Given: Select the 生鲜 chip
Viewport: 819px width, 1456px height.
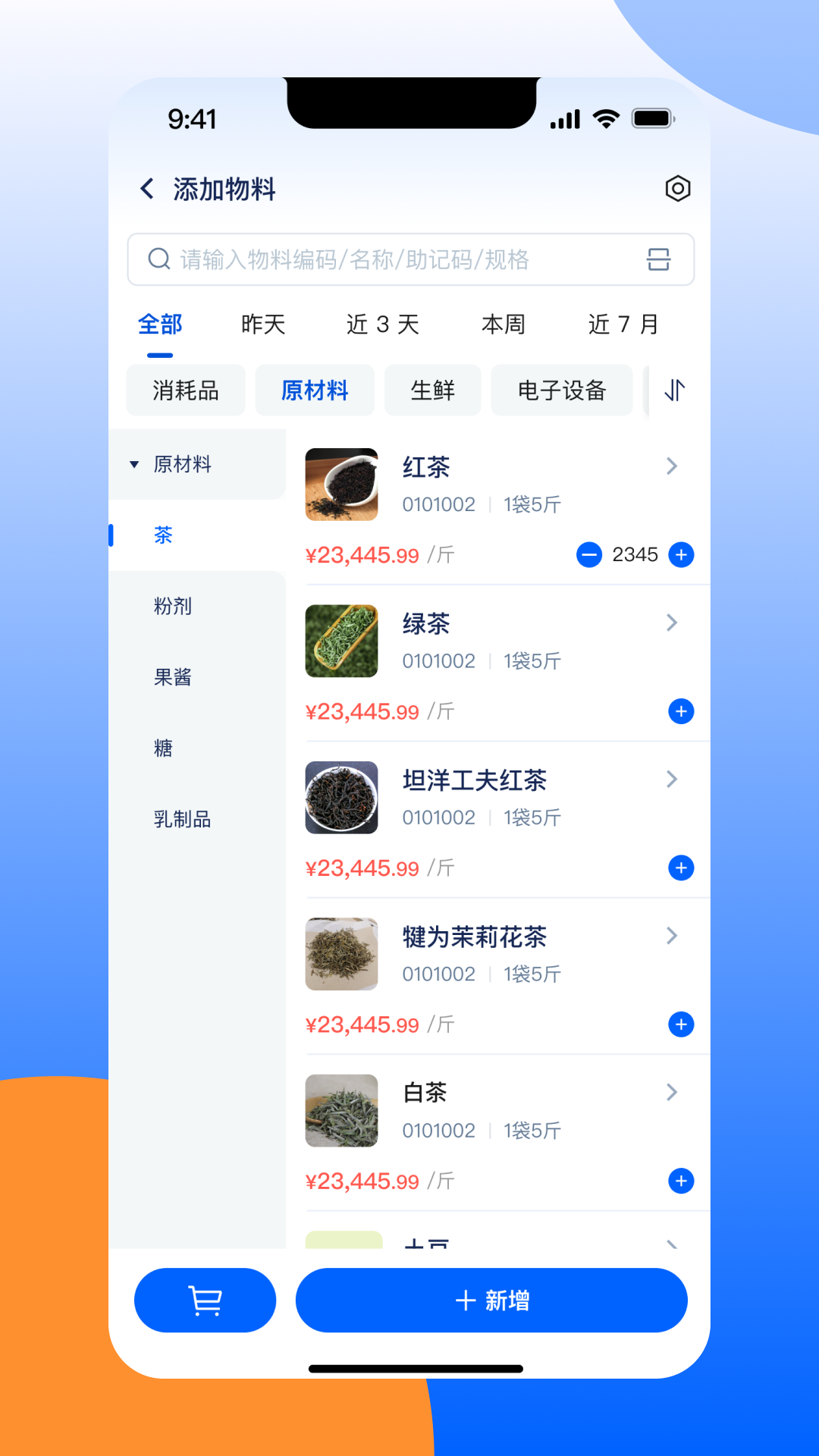Looking at the screenshot, I should (432, 391).
